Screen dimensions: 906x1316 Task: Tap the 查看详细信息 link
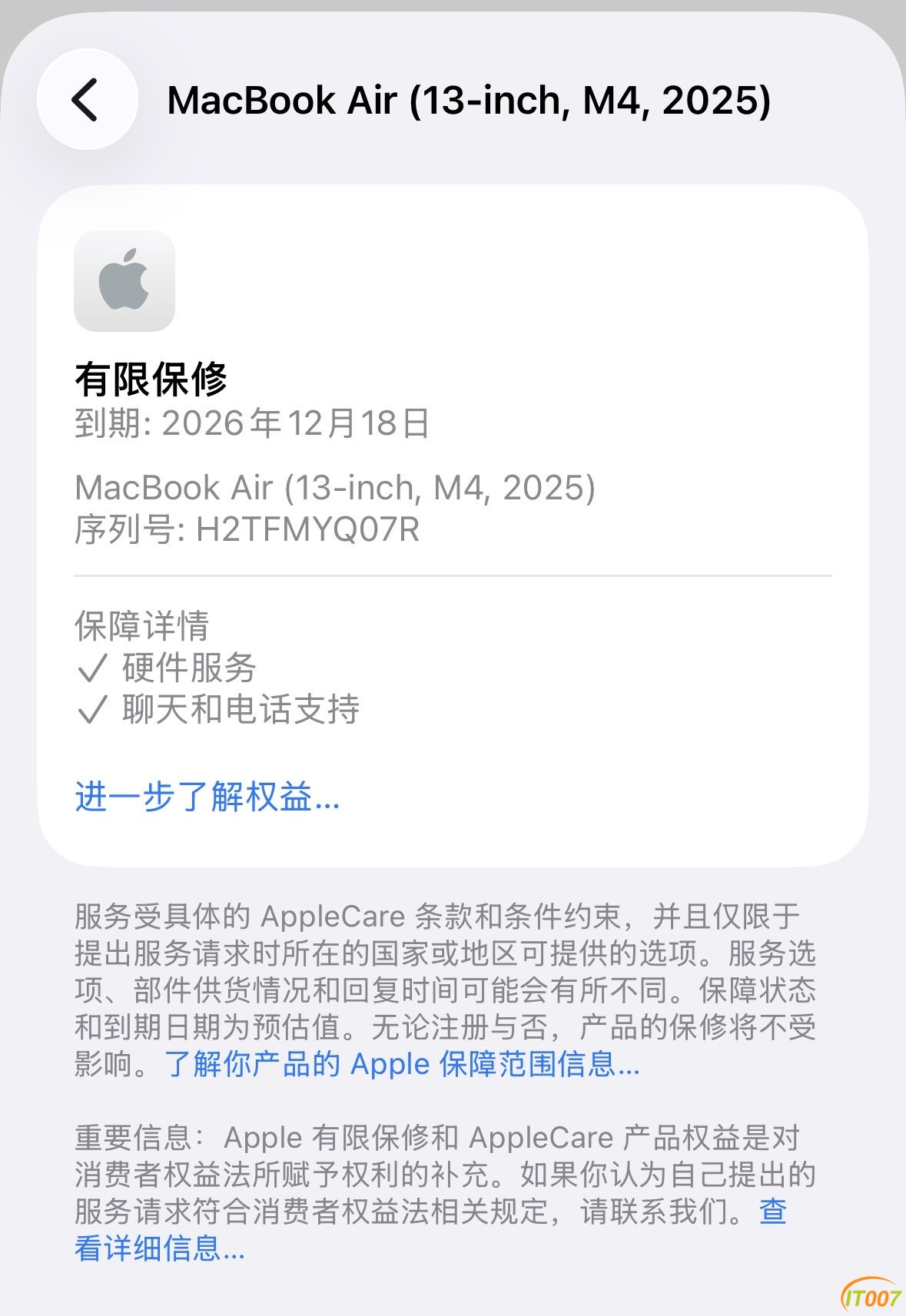(x=160, y=1248)
